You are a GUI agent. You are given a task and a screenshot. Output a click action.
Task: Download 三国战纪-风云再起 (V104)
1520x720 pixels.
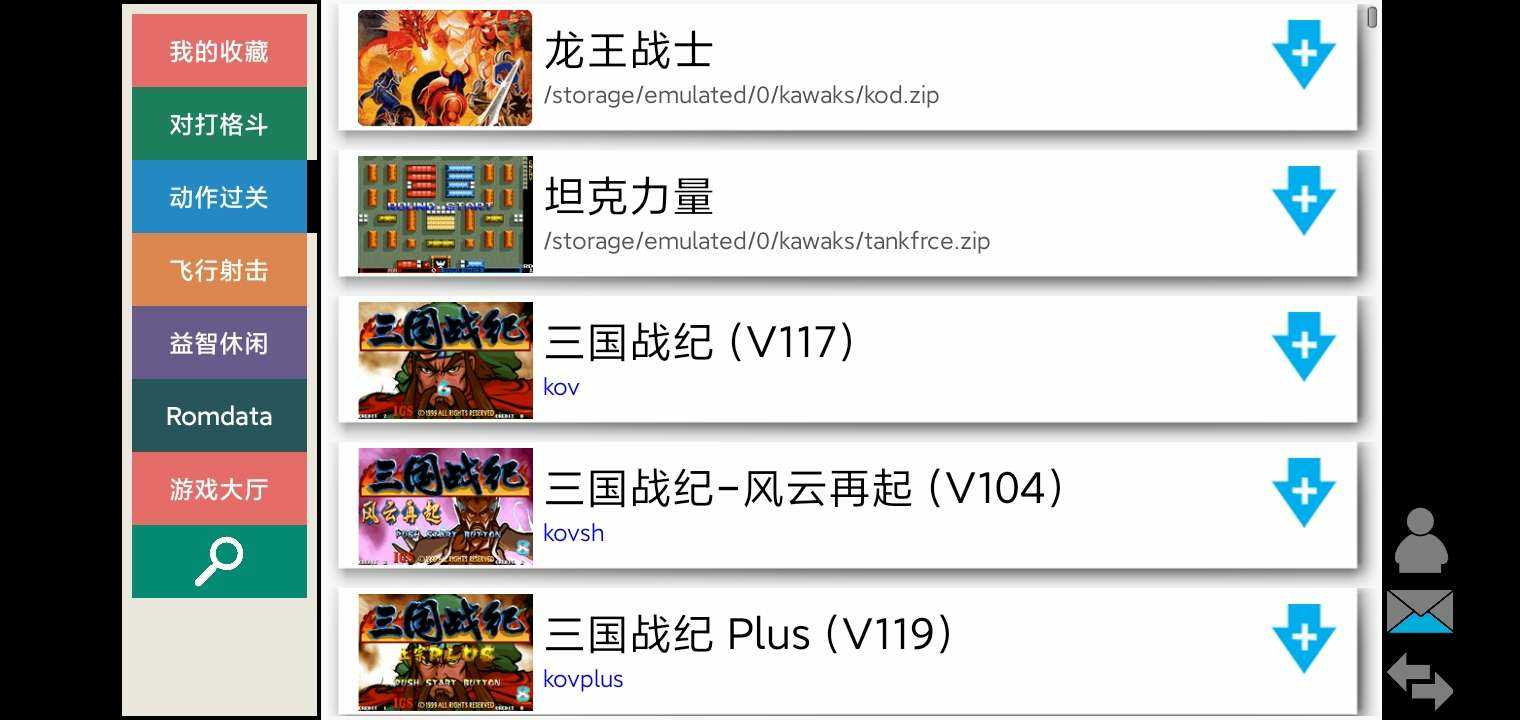(x=1303, y=493)
